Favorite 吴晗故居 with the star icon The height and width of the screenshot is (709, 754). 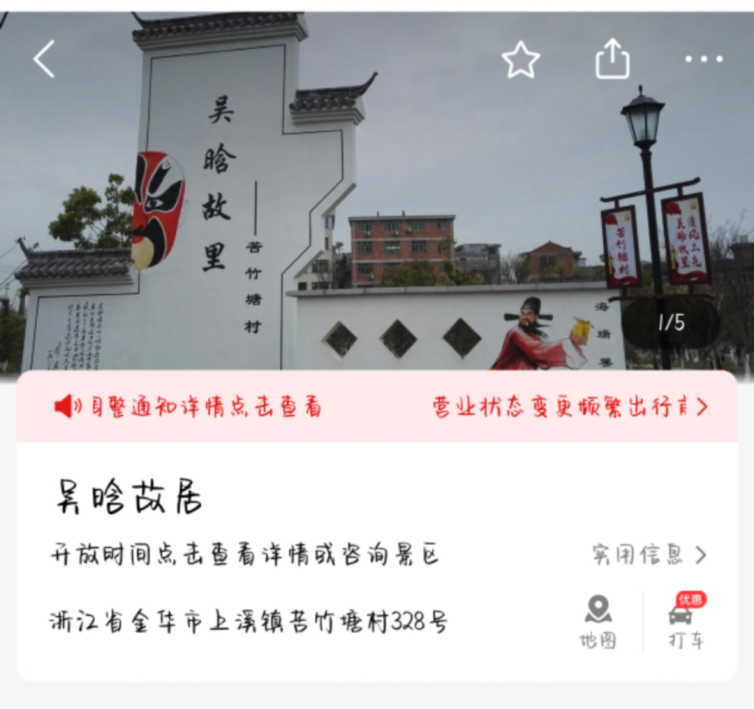(x=520, y=60)
